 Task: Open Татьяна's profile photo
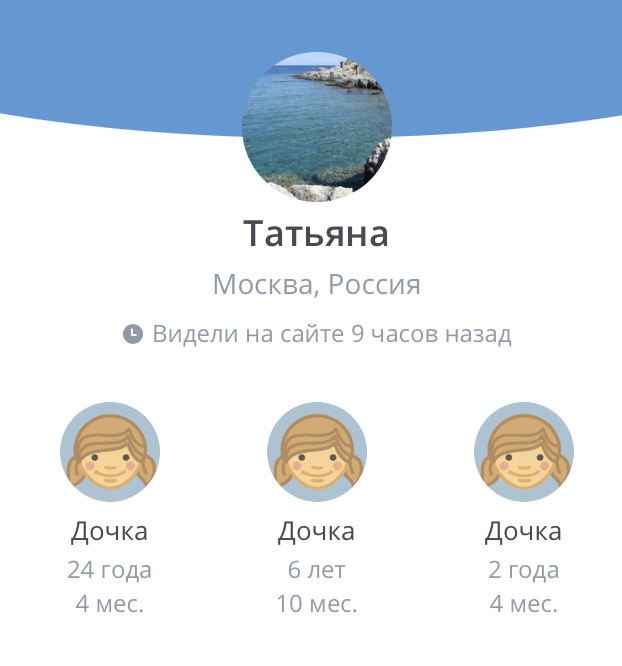[x=316, y=127]
